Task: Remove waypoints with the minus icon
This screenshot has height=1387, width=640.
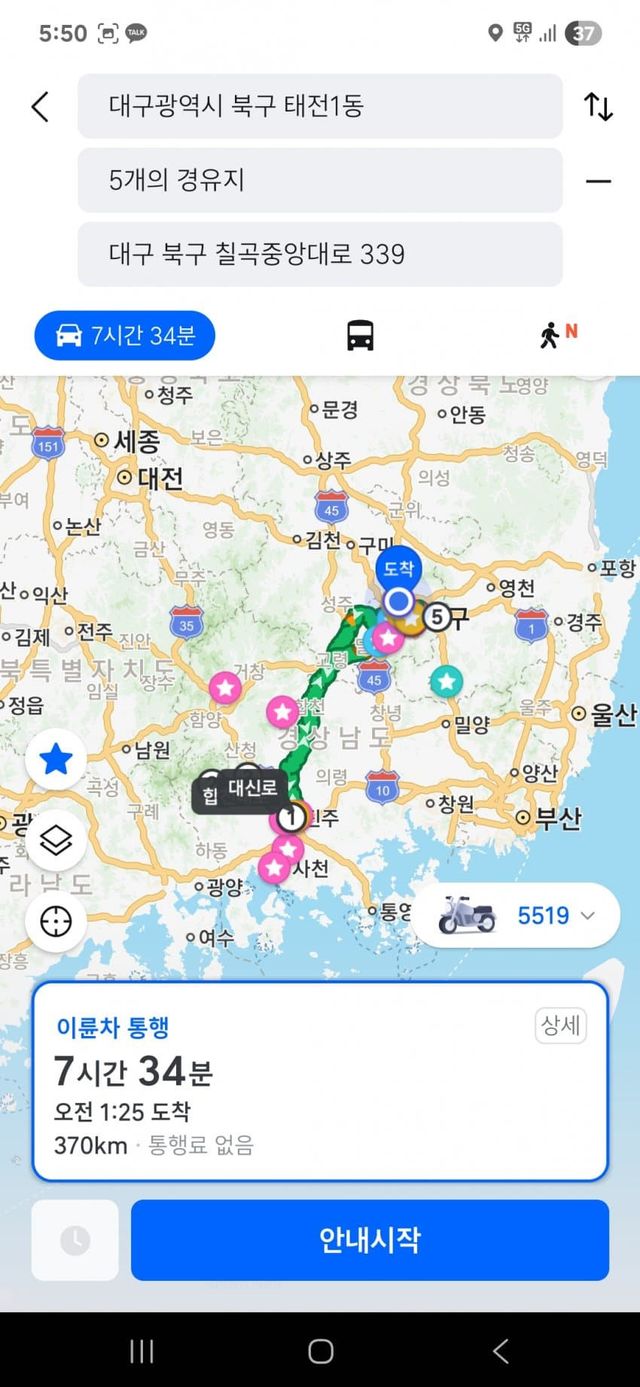Action: (598, 181)
